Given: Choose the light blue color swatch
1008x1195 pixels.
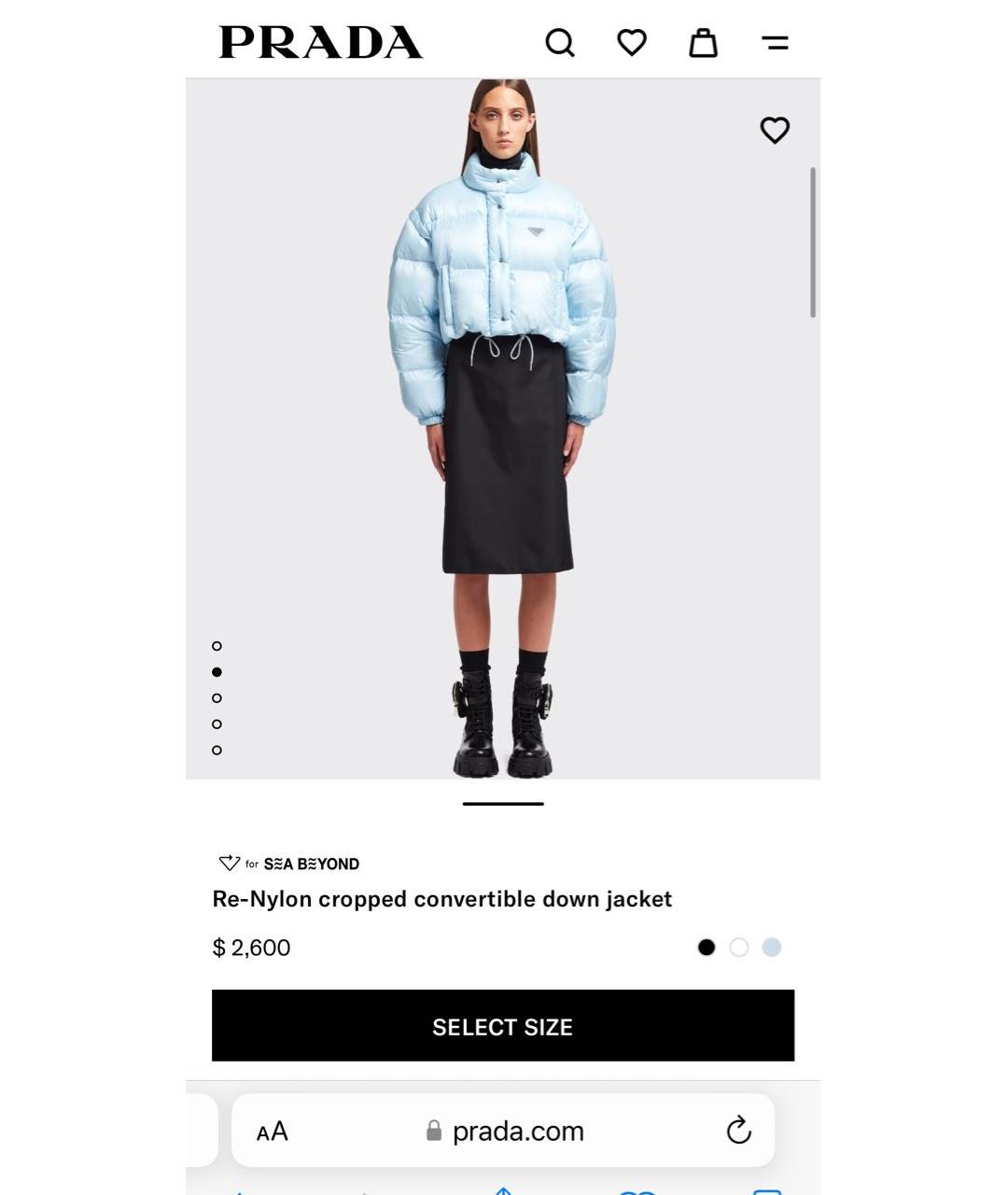Looking at the screenshot, I should click(x=772, y=948).
